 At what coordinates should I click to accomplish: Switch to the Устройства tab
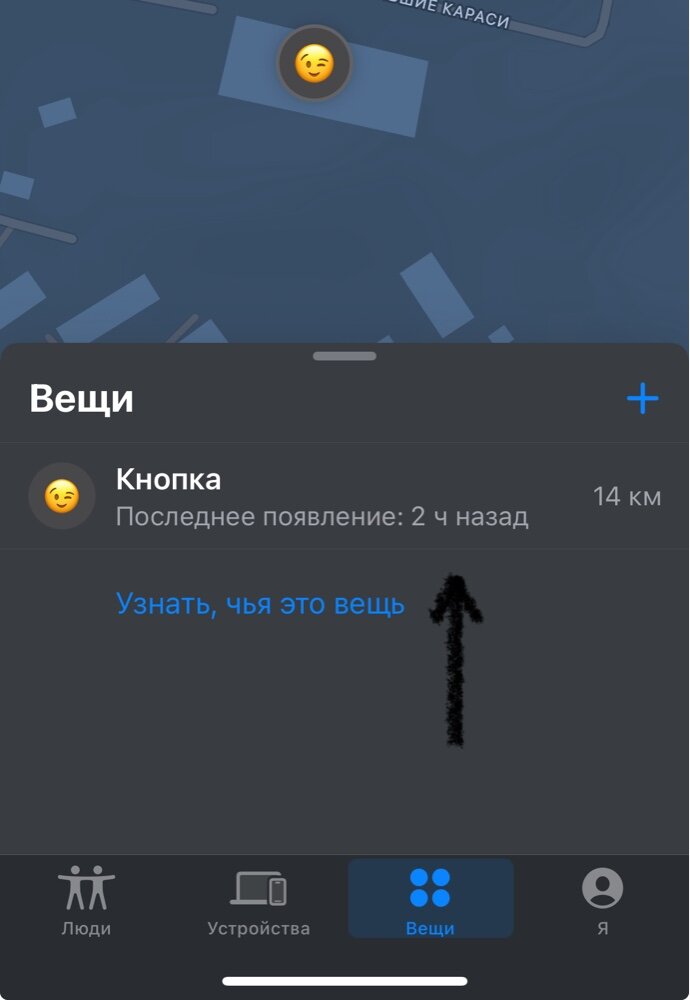(259, 900)
